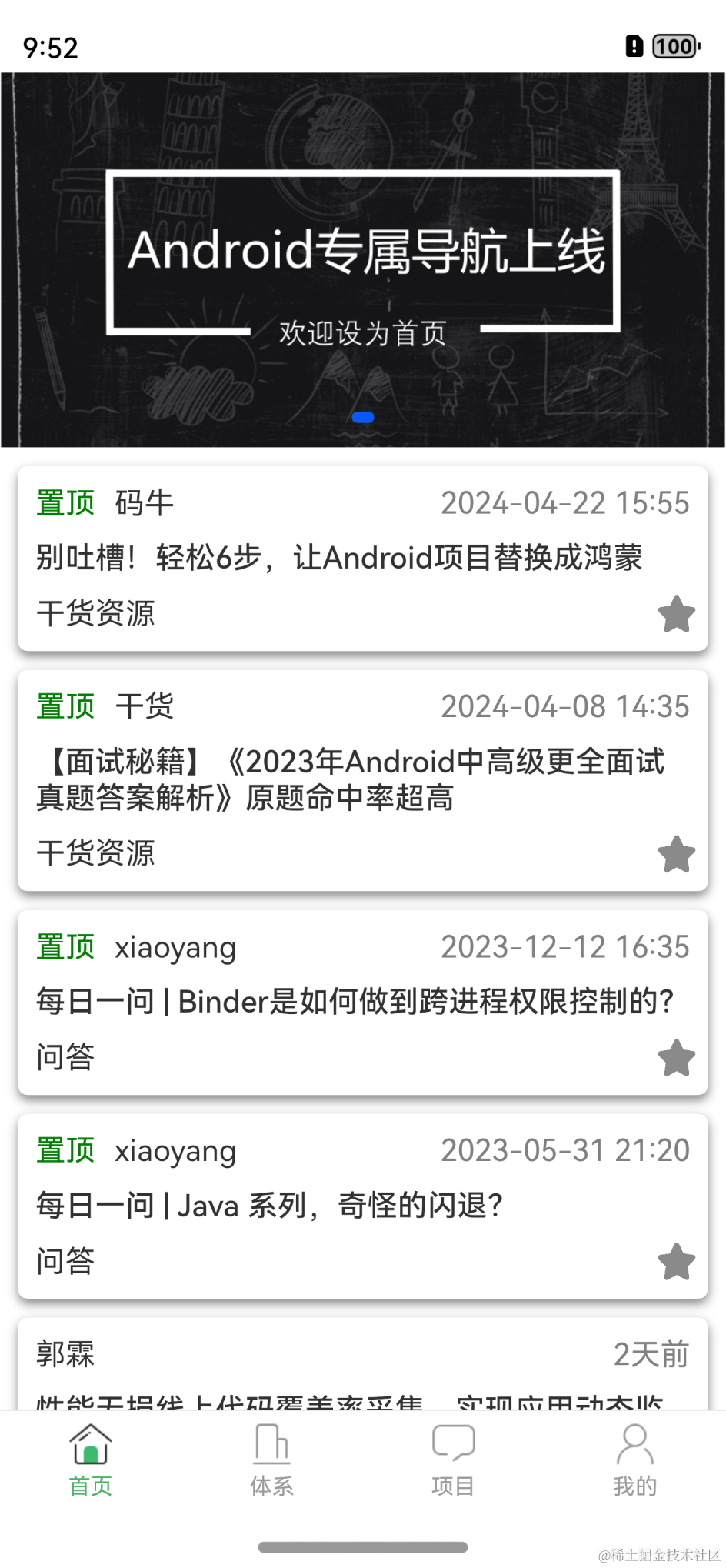Favorite the Binder 每日一问 article
The height and width of the screenshot is (1568, 726).
[676, 1058]
